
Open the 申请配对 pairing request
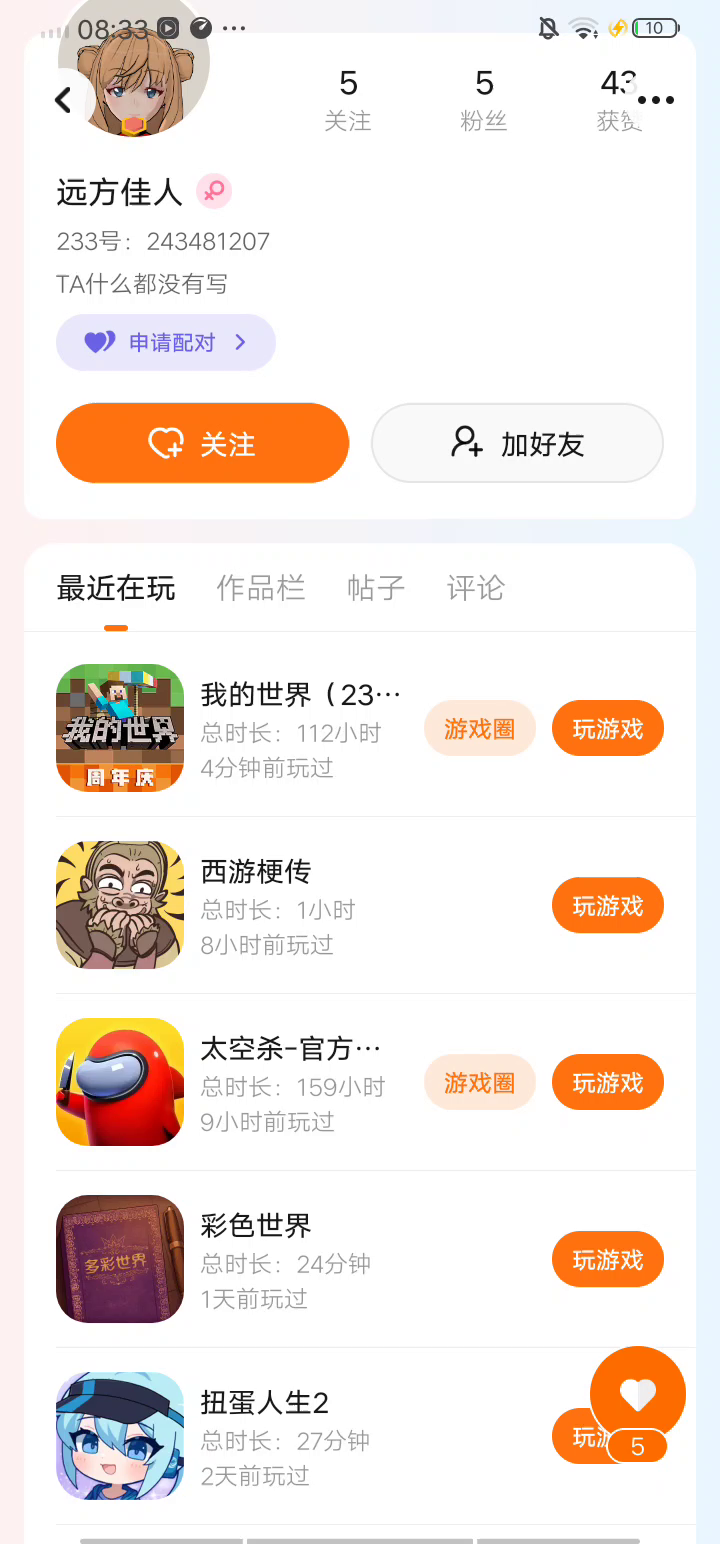click(166, 343)
